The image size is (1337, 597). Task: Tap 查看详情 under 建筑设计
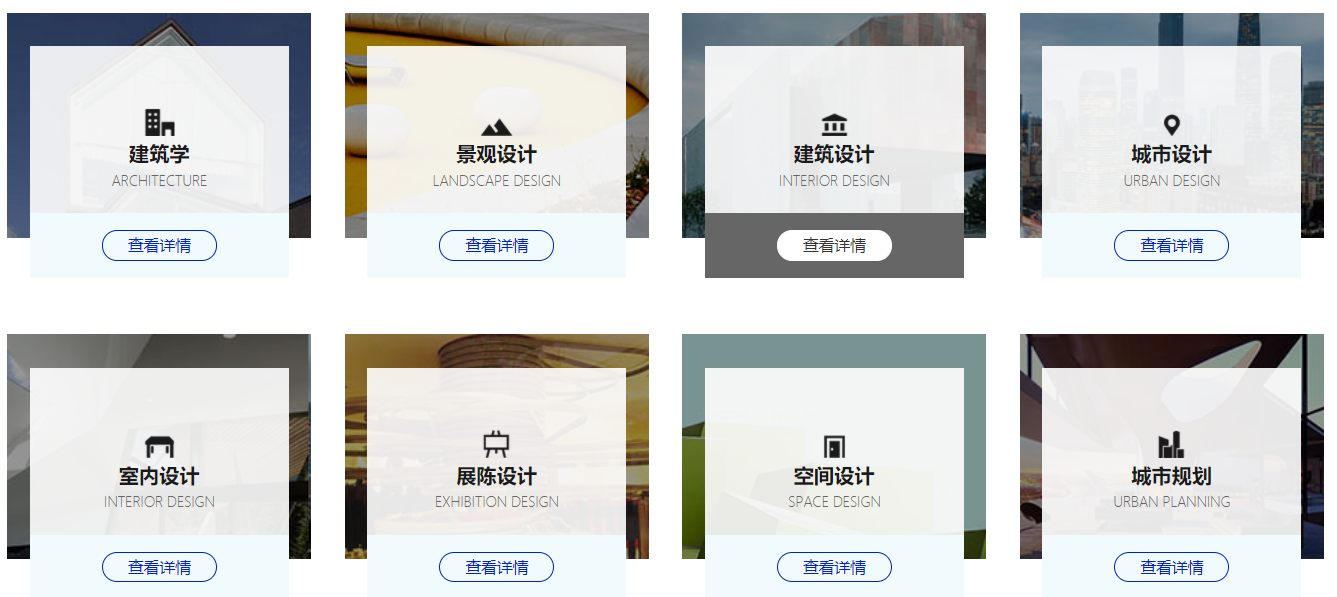point(834,245)
